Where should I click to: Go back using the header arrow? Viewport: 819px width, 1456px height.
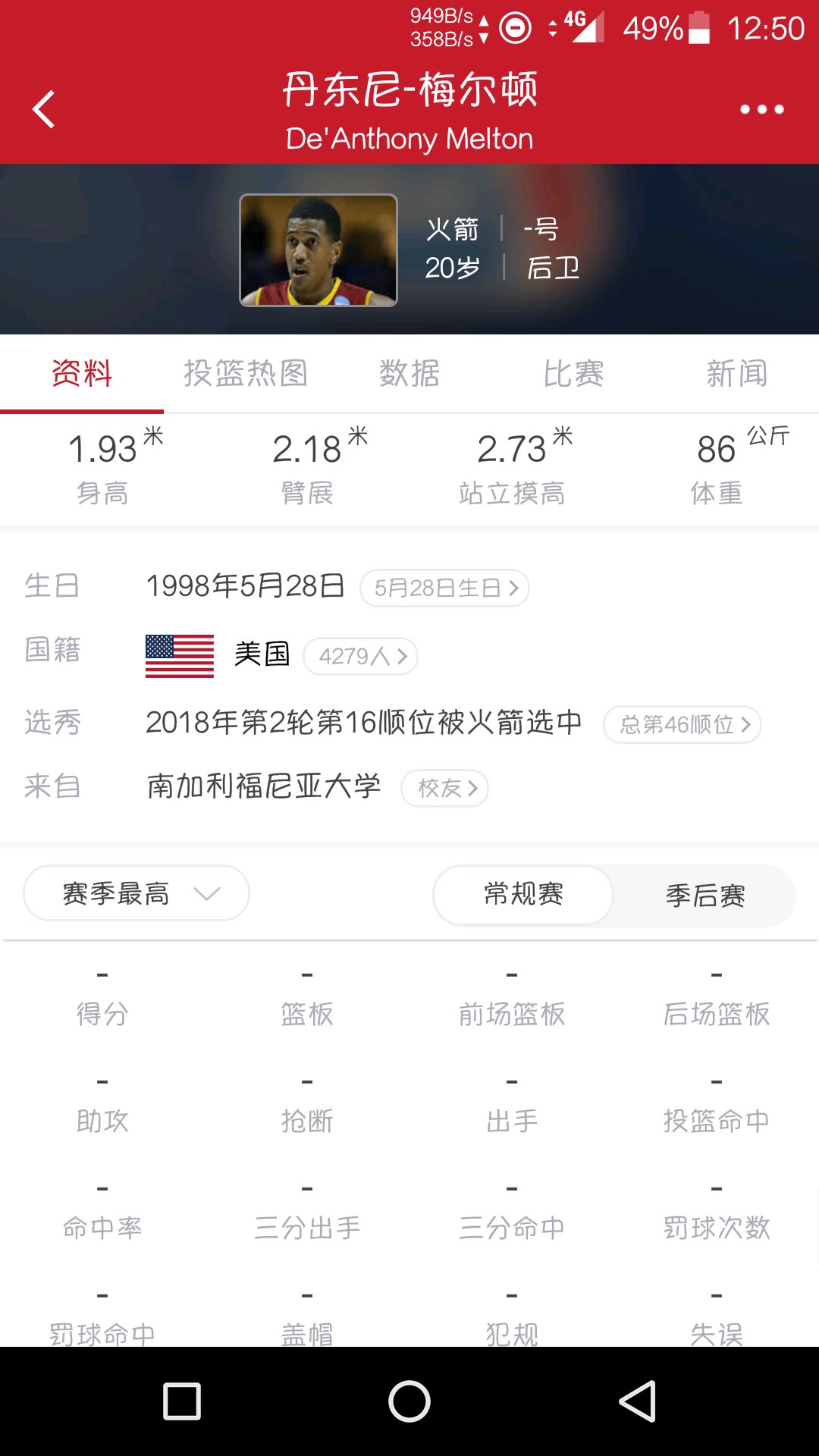pos(44,109)
